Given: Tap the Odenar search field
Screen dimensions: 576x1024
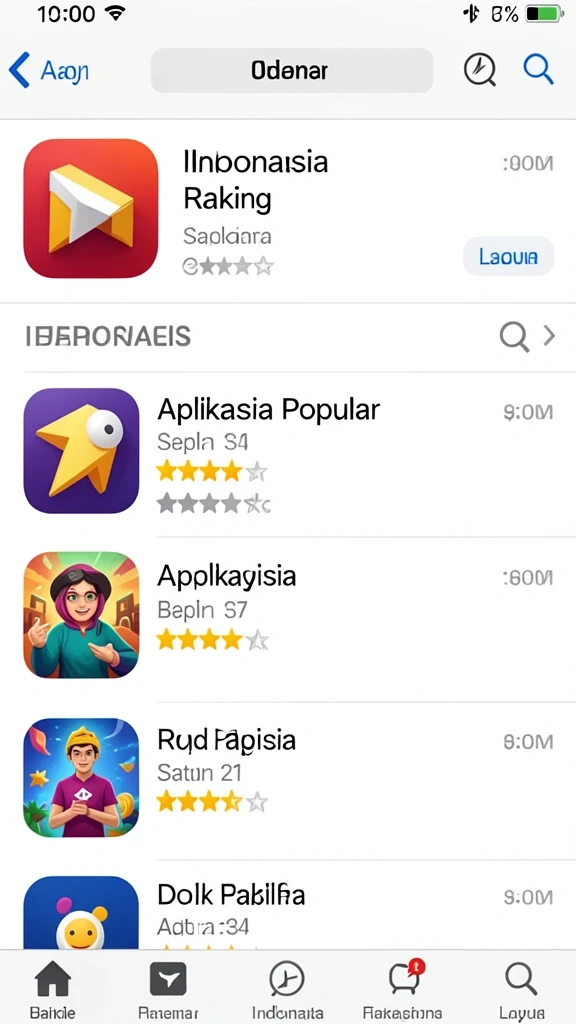Looking at the screenshot, I should 291,70.
